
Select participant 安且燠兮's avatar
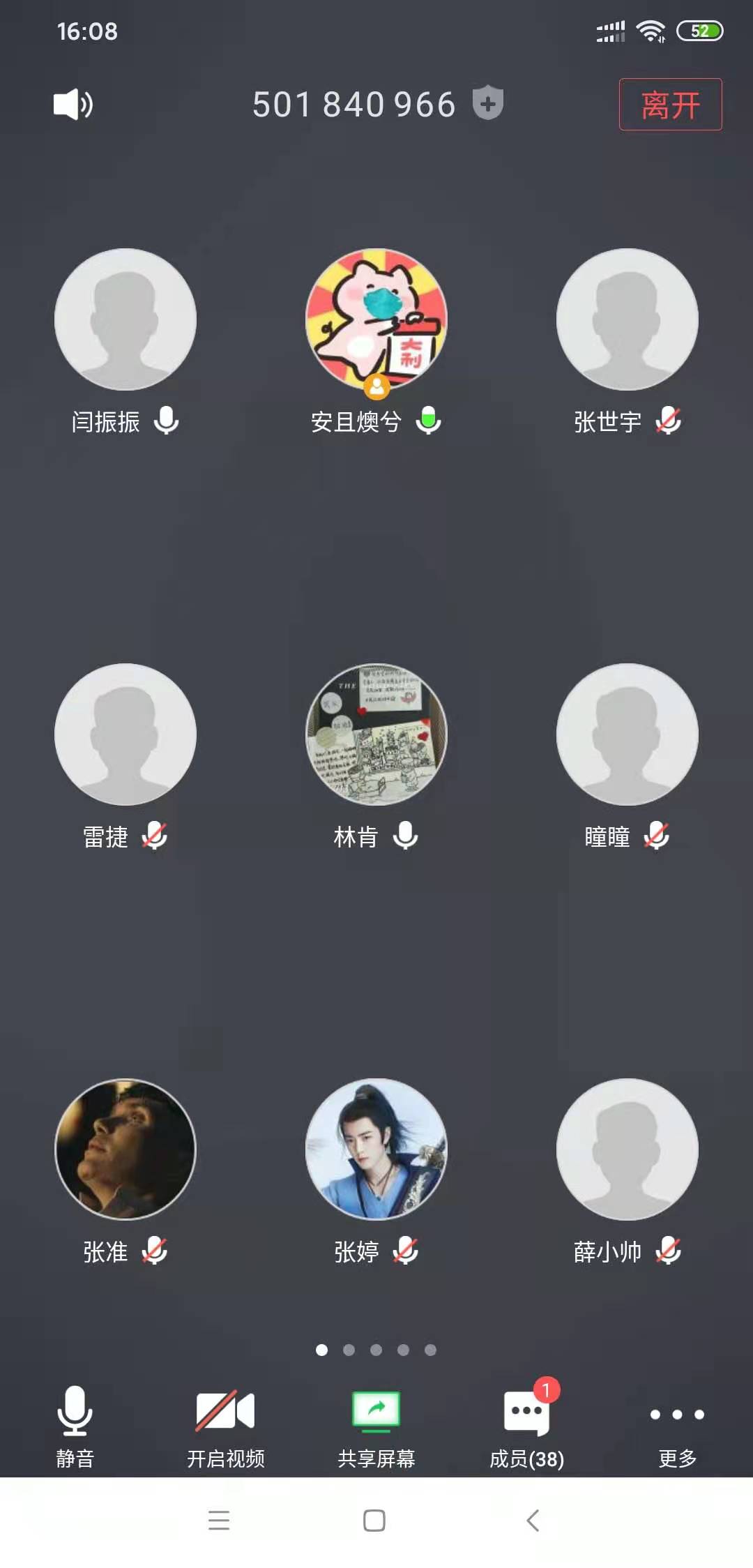tap(376, 319)
